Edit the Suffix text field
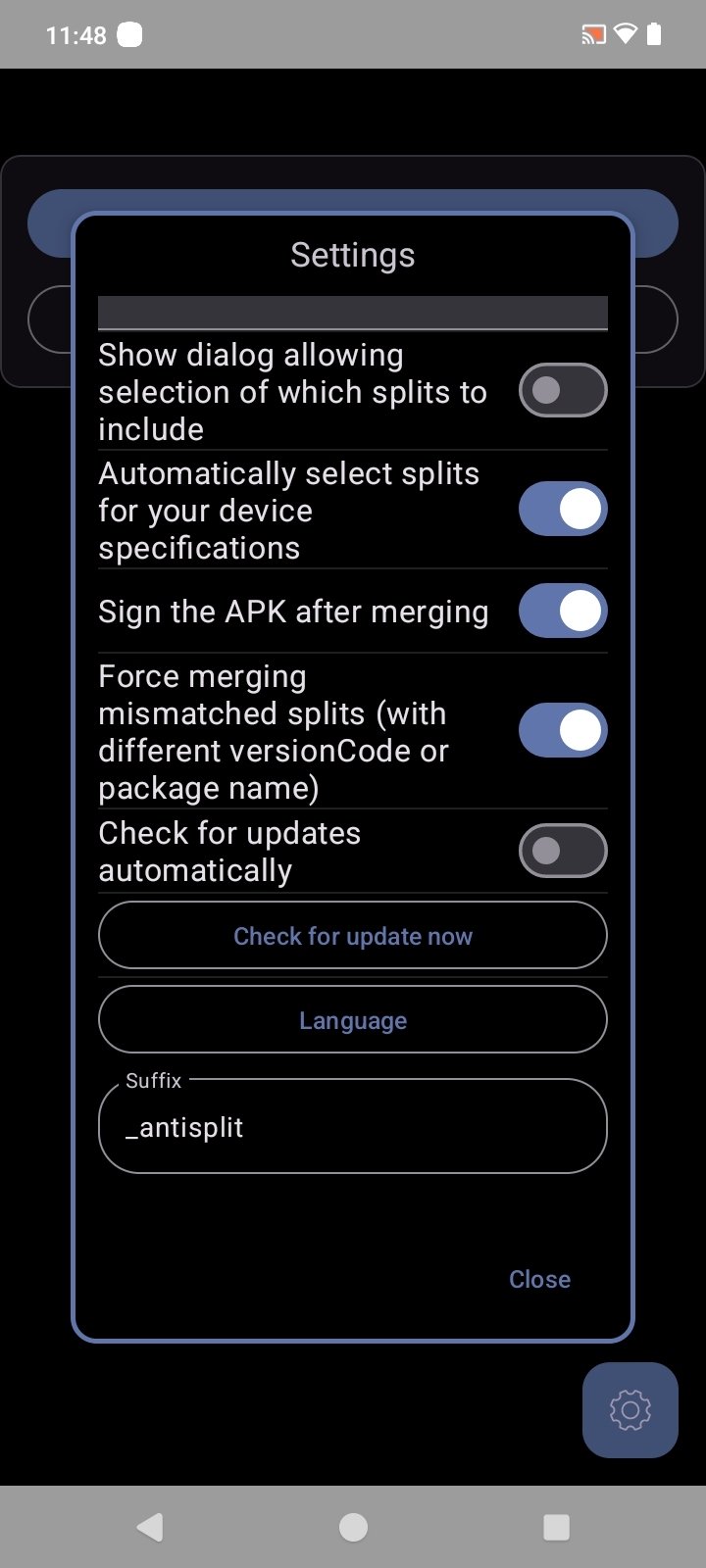Image resolution: width=706 pixels, height=1568 pixels. click(353, 1128)
